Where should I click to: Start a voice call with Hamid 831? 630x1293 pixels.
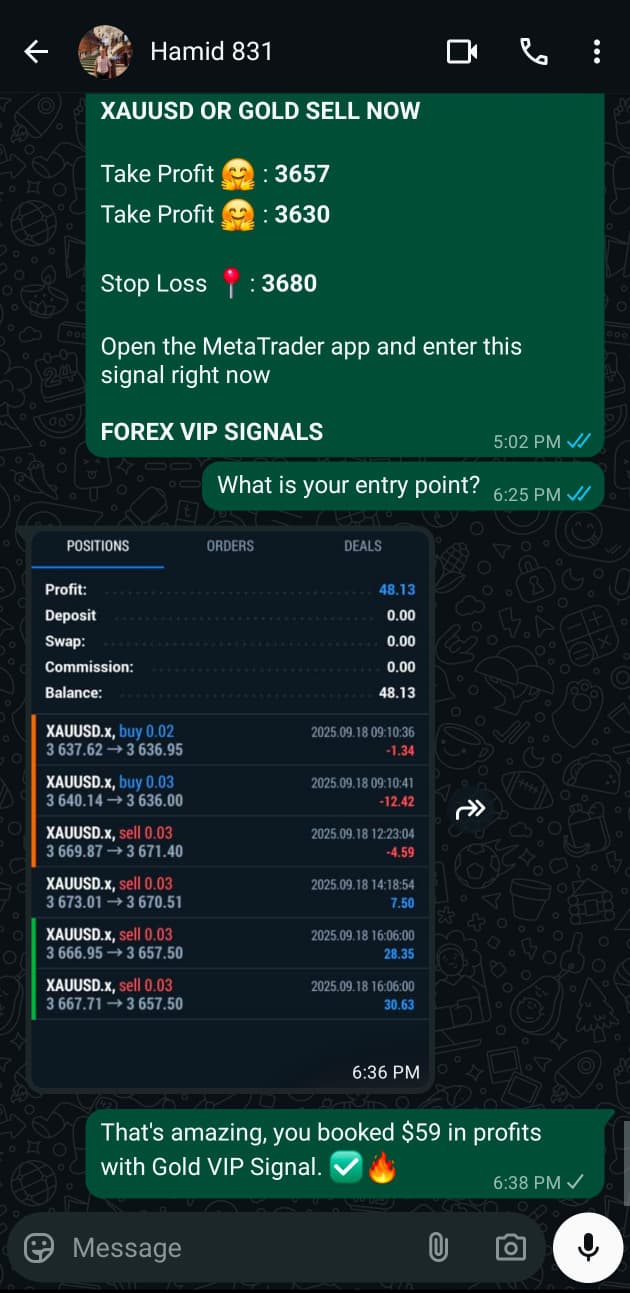click(x=534, y=52)
